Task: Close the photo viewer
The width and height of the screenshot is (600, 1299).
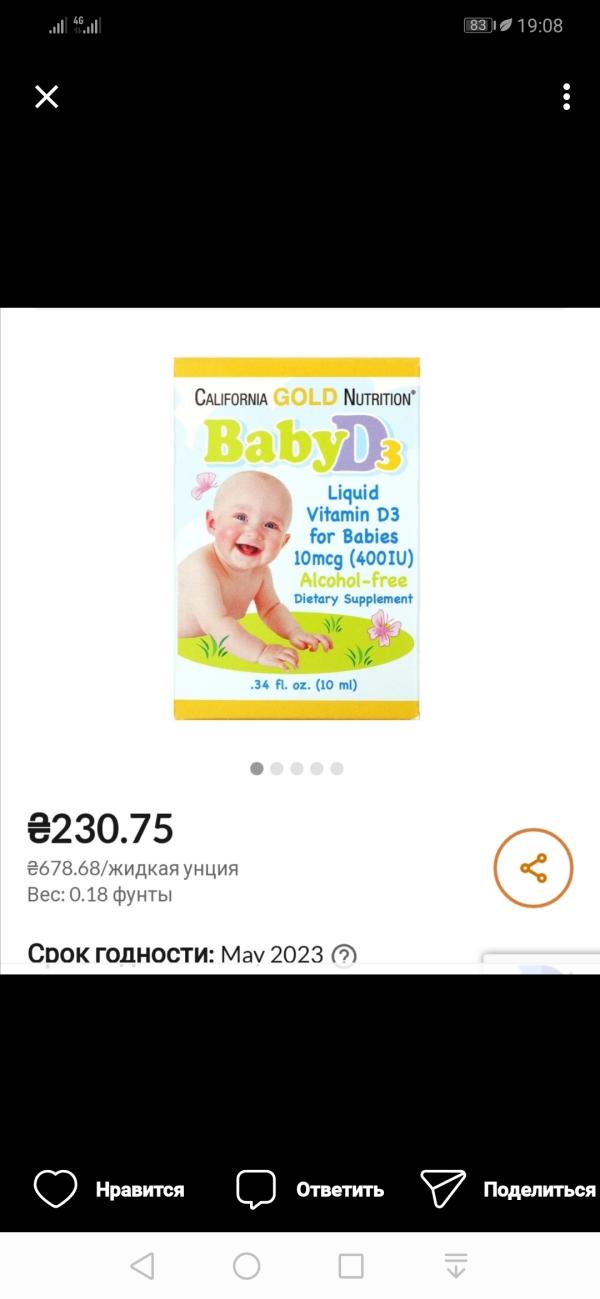Action: coord(47,97)
